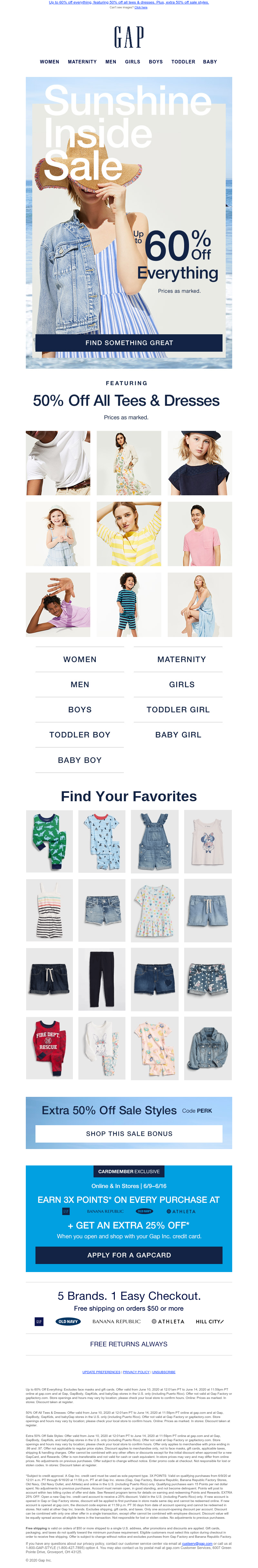Screen dimensions: 258x1568
Task: Open the 'Click here' view-images link
Action: pos(141,7)
